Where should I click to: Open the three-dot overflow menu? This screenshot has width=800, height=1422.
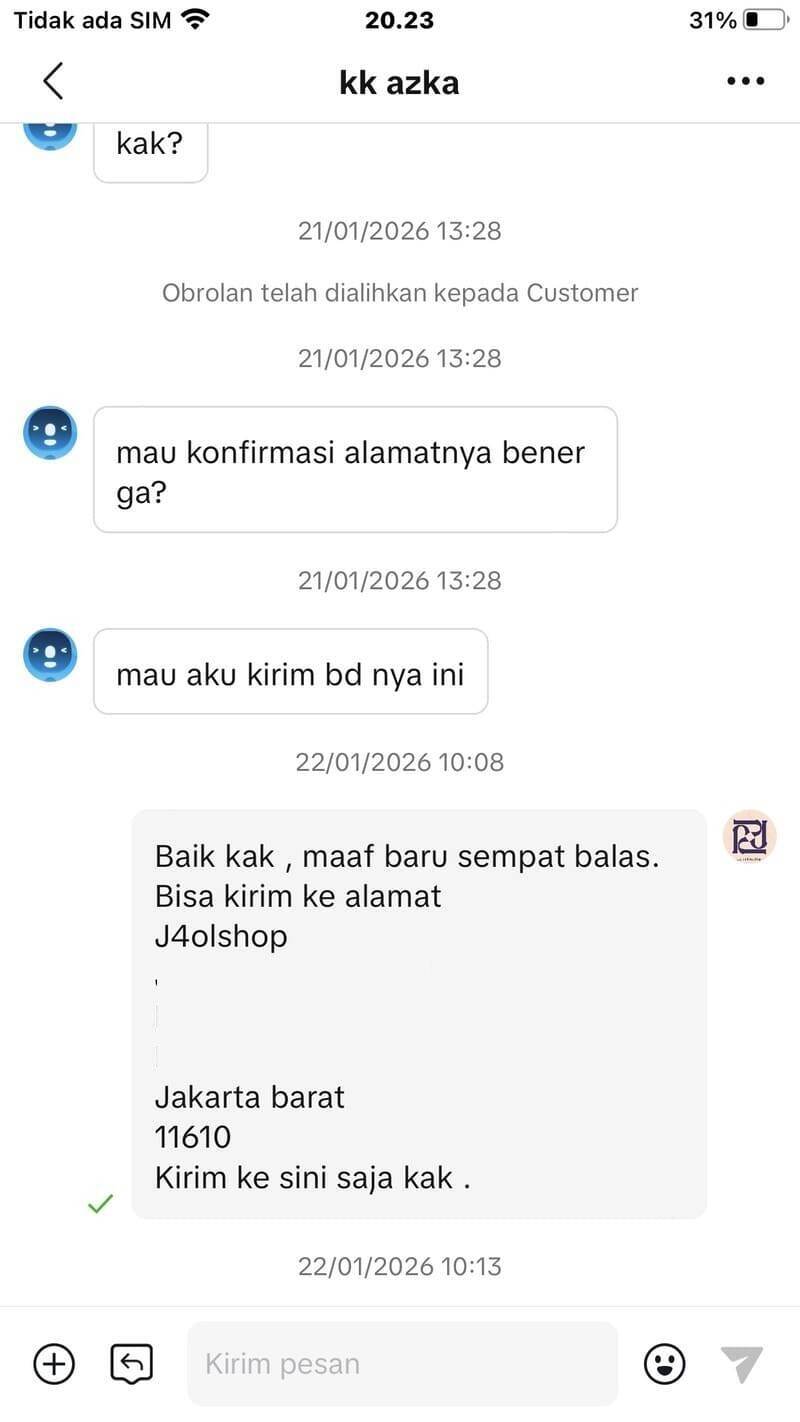coord(745,81)
